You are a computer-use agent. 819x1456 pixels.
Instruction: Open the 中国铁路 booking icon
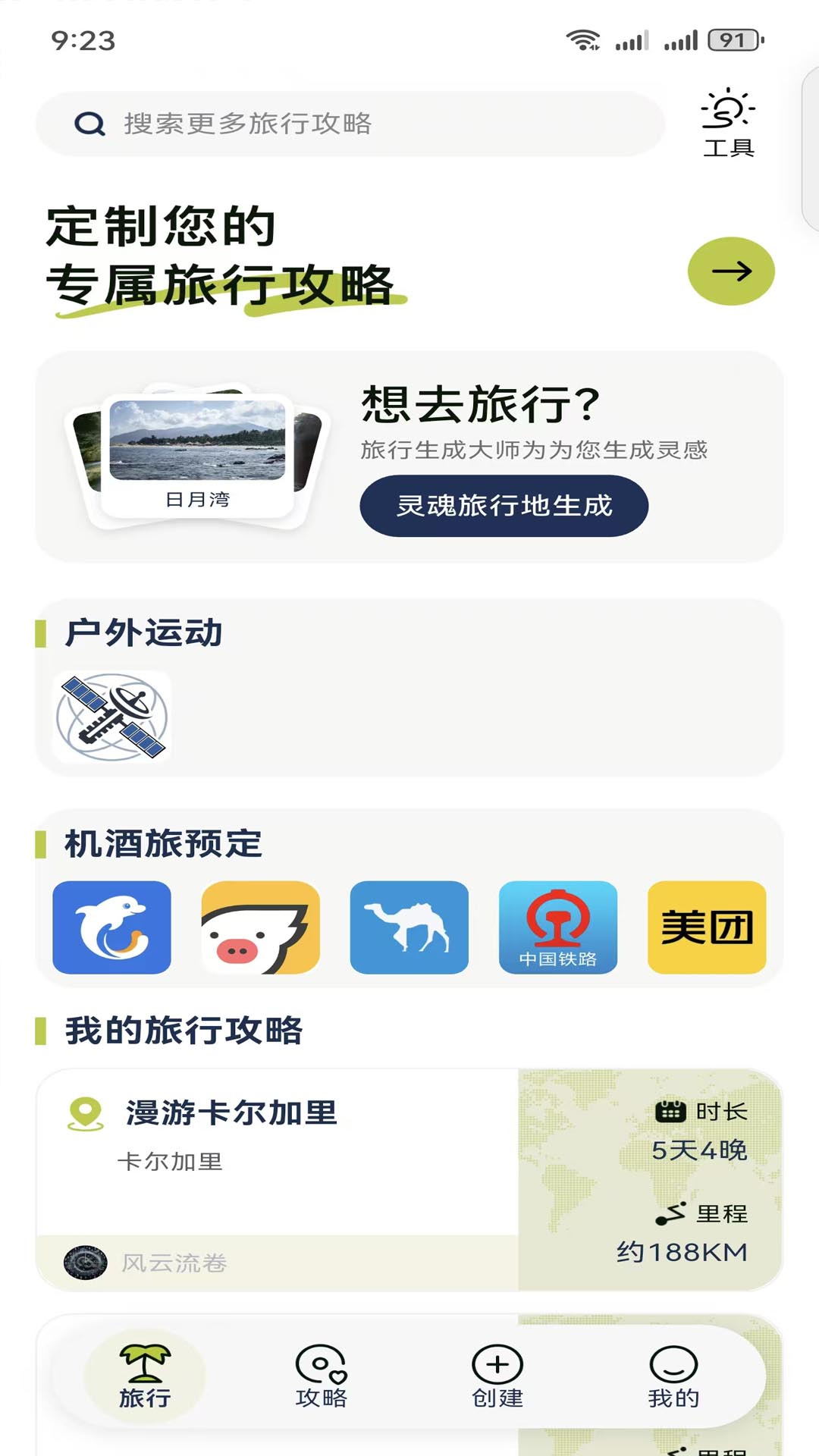click(x=558, y=927)
